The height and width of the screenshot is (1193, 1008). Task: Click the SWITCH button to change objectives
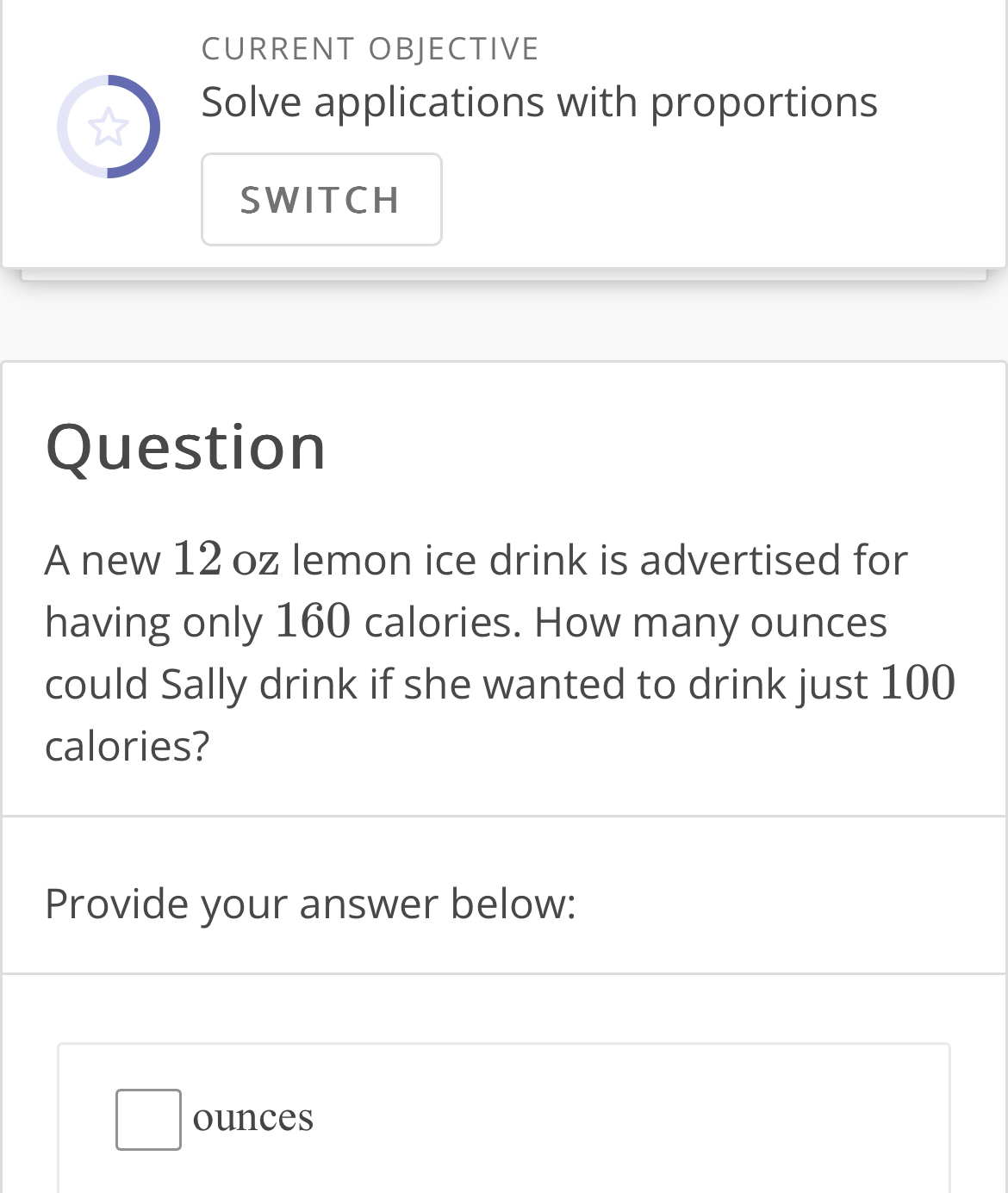tap(321, 199)
